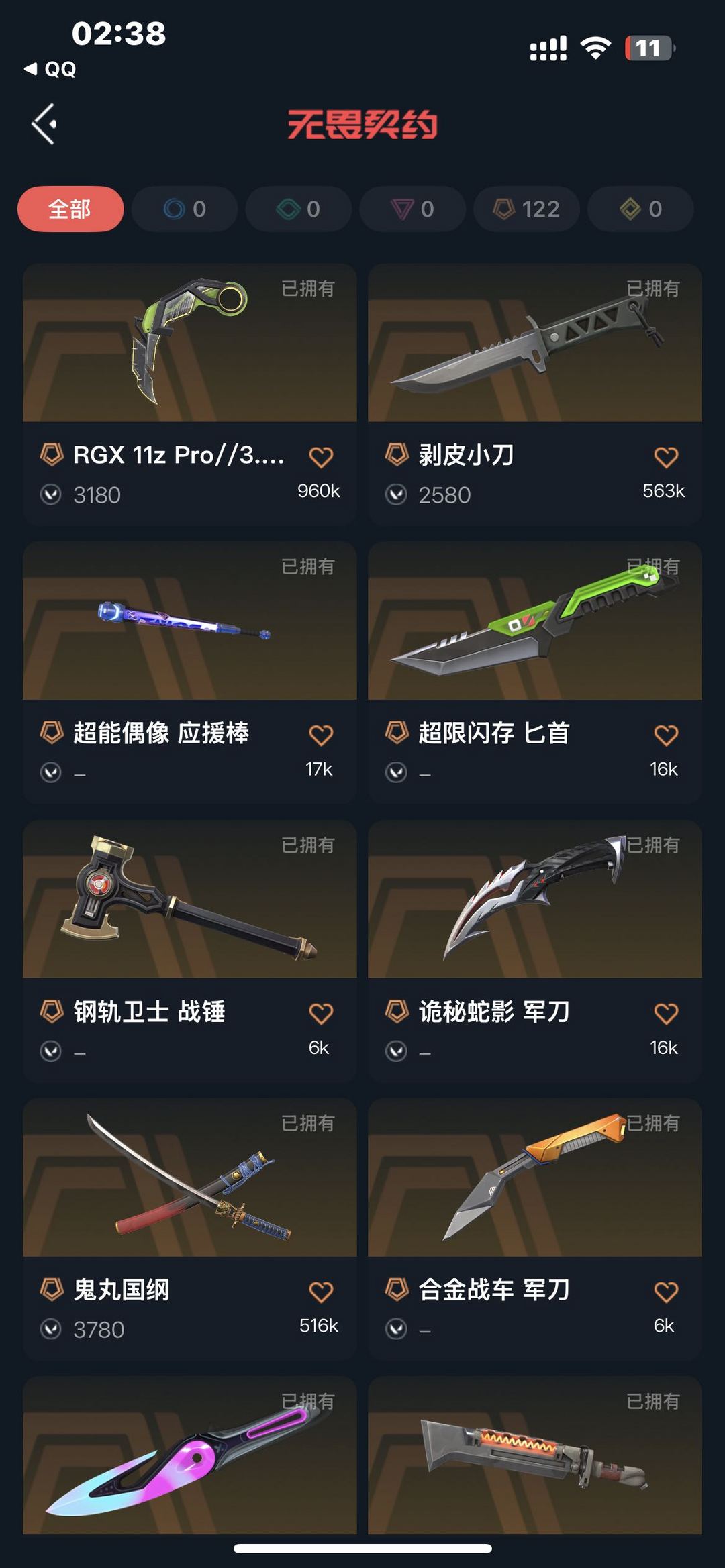The width and height of the screenshot is (725, 1568).
Task: Like the 剥皮小刀 skin
Action: point(666,457)
